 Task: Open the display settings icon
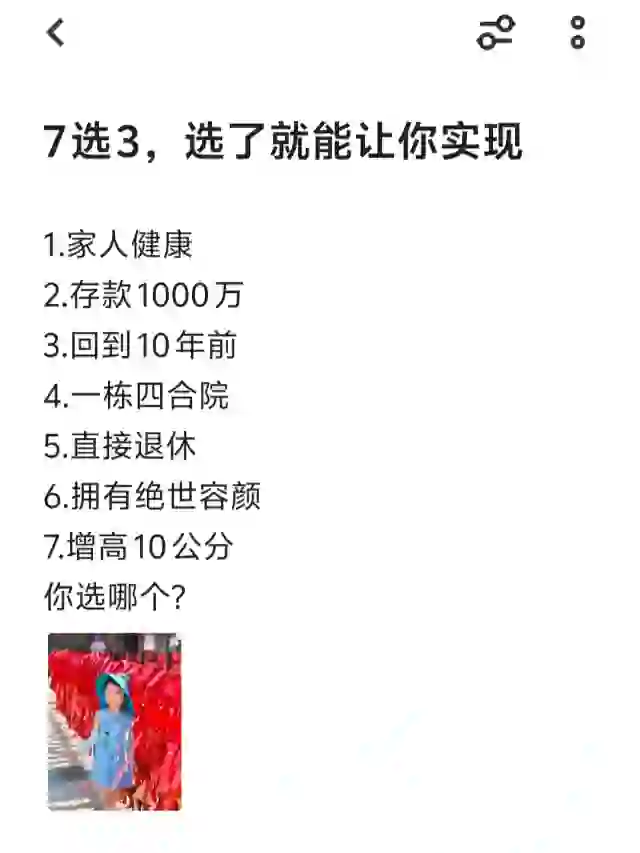pyautogui.click(x=495, y=32)
